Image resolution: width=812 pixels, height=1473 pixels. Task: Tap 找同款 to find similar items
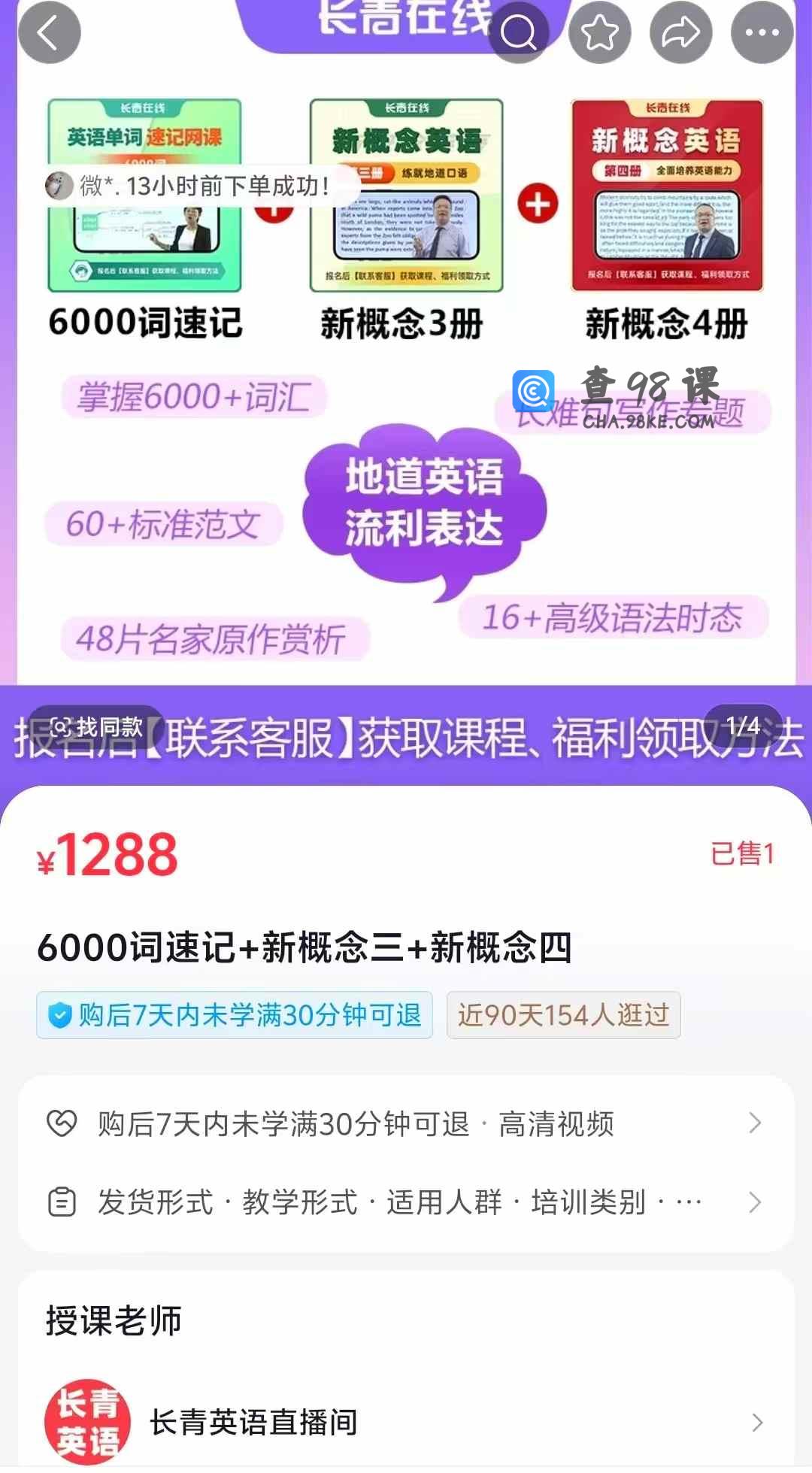[x=96, y=727]
